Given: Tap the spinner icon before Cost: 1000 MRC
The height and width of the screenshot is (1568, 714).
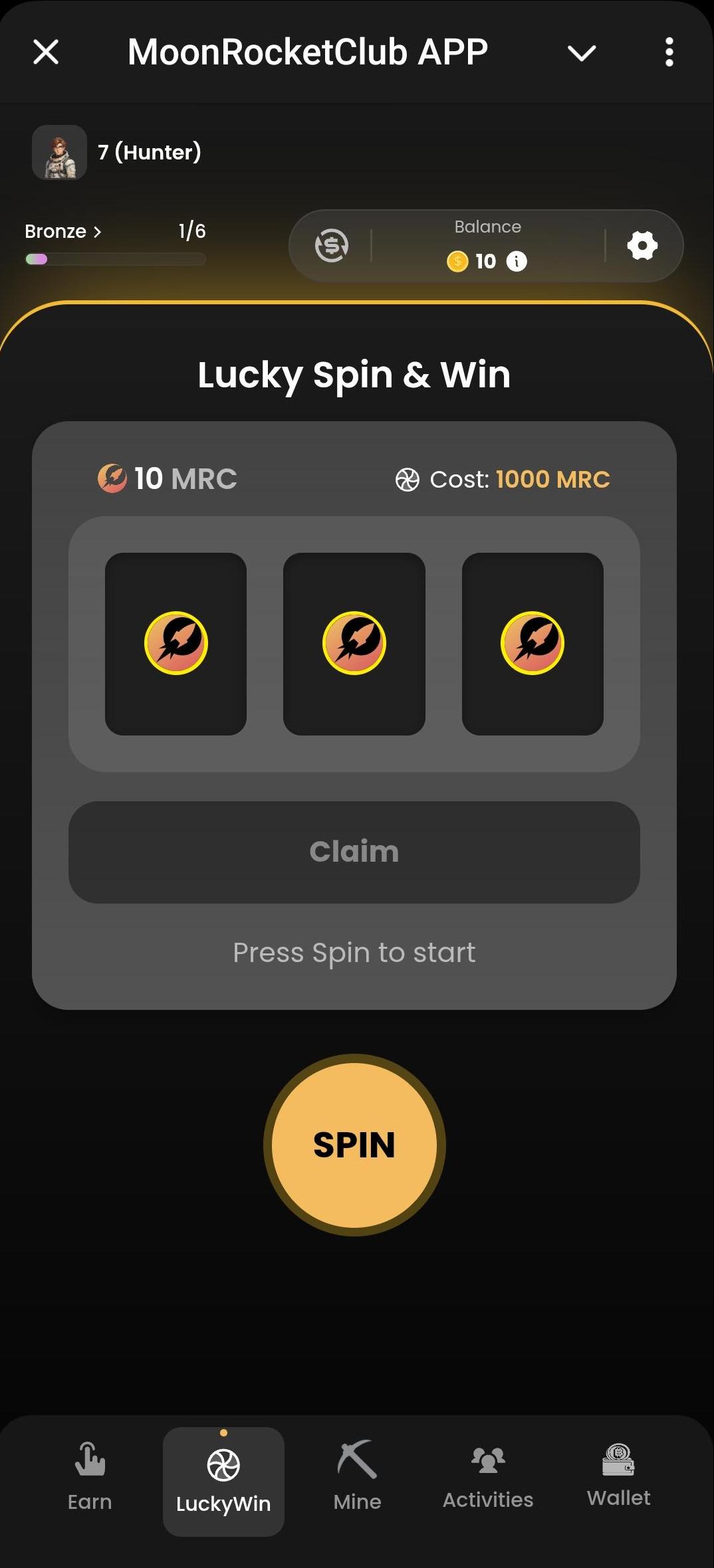Looking at the screenshot, I should point(407,479).
